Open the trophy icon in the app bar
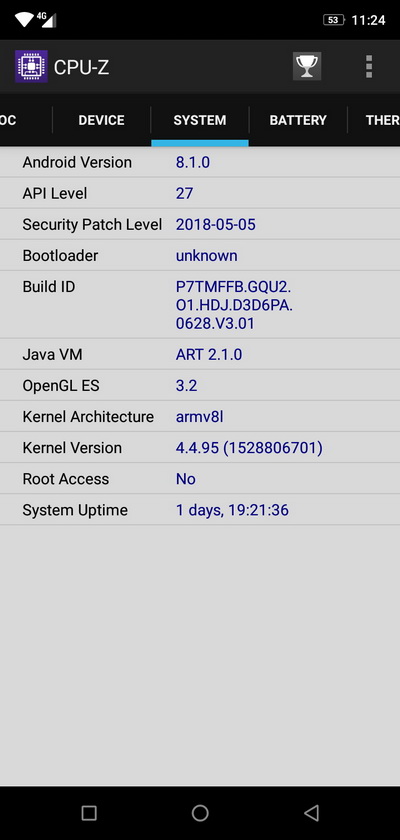The image size is (400, 840). (307, 66)
